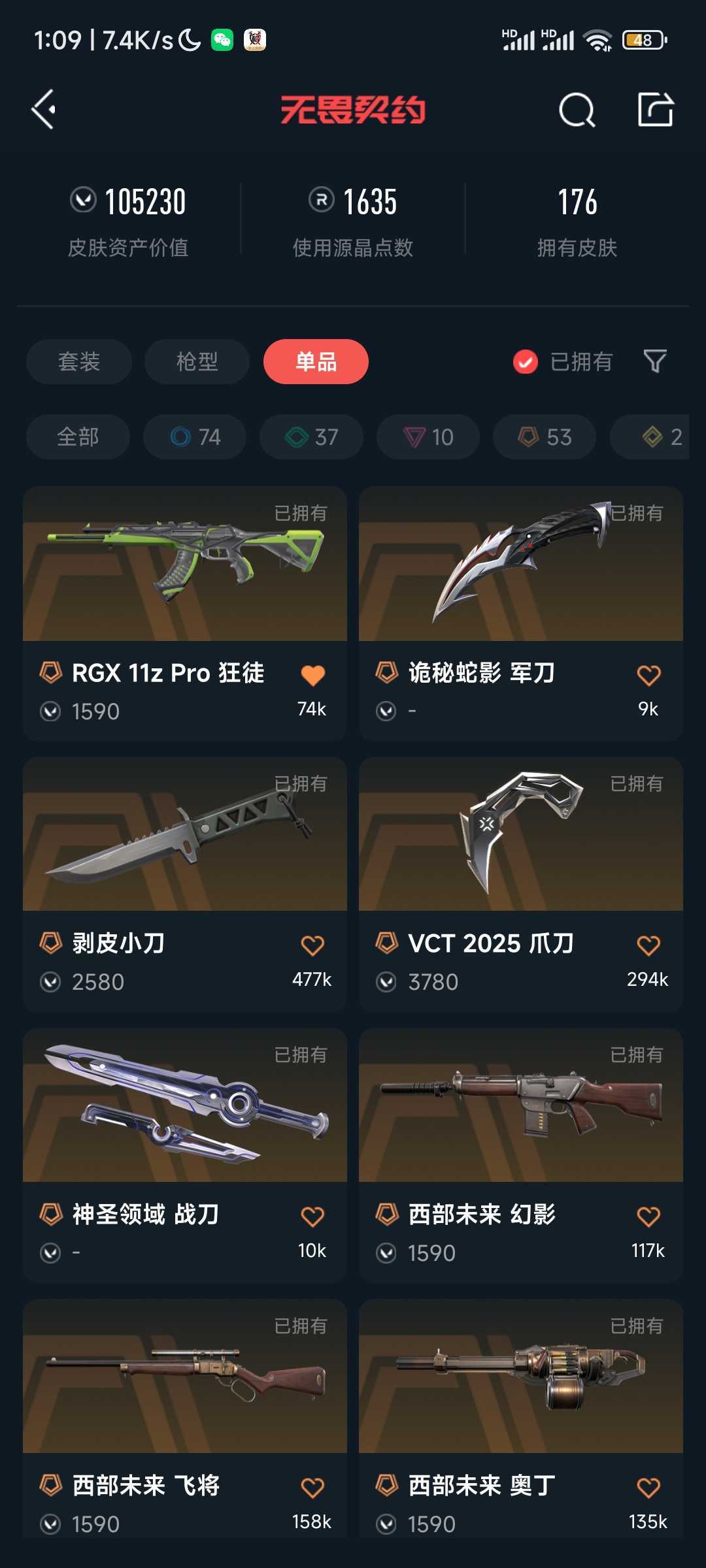Filter by the 53 rarity chip

[x=545, y=436]
